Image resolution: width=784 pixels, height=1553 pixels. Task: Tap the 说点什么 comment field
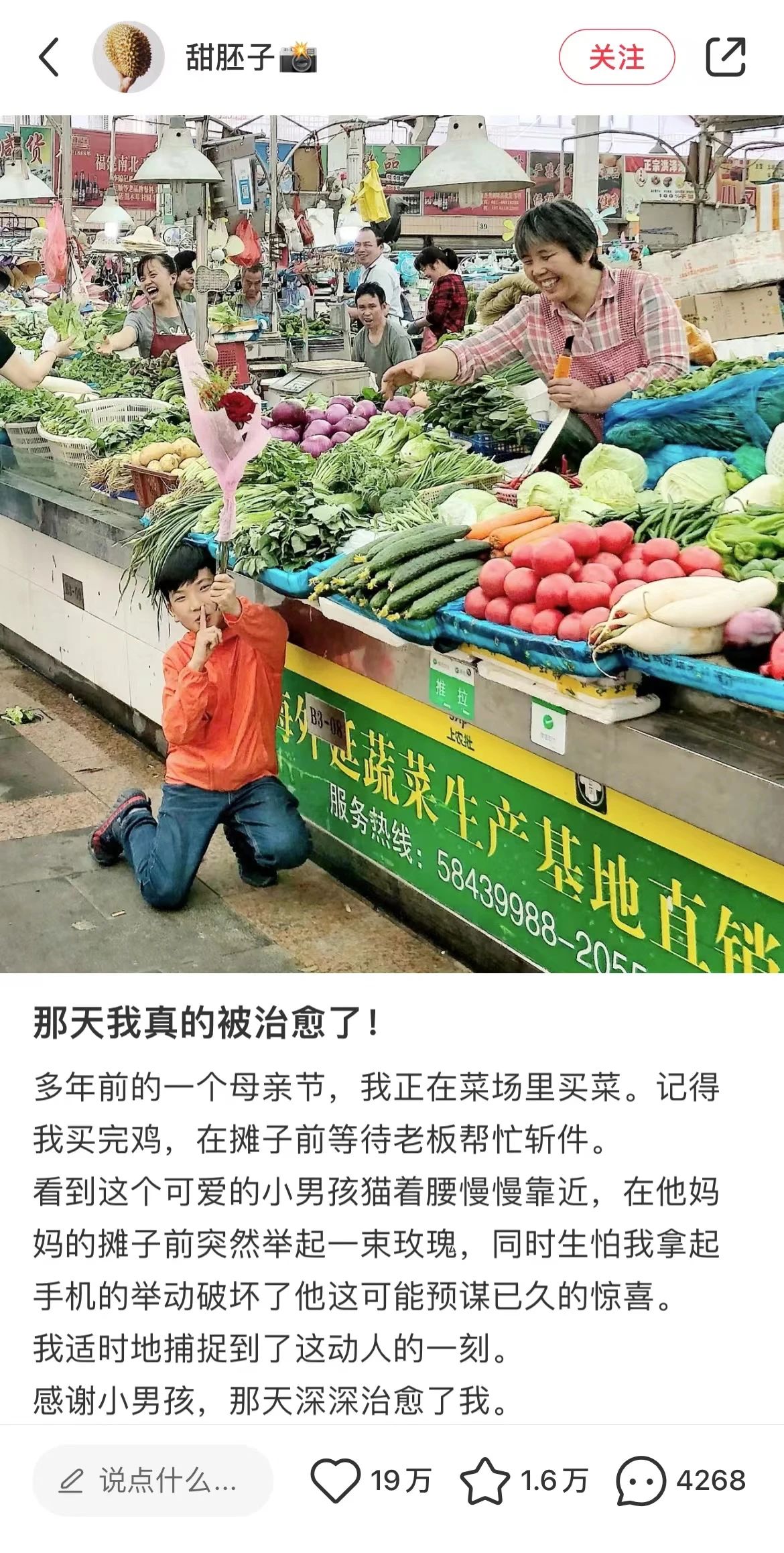(x=153, y=1481)
